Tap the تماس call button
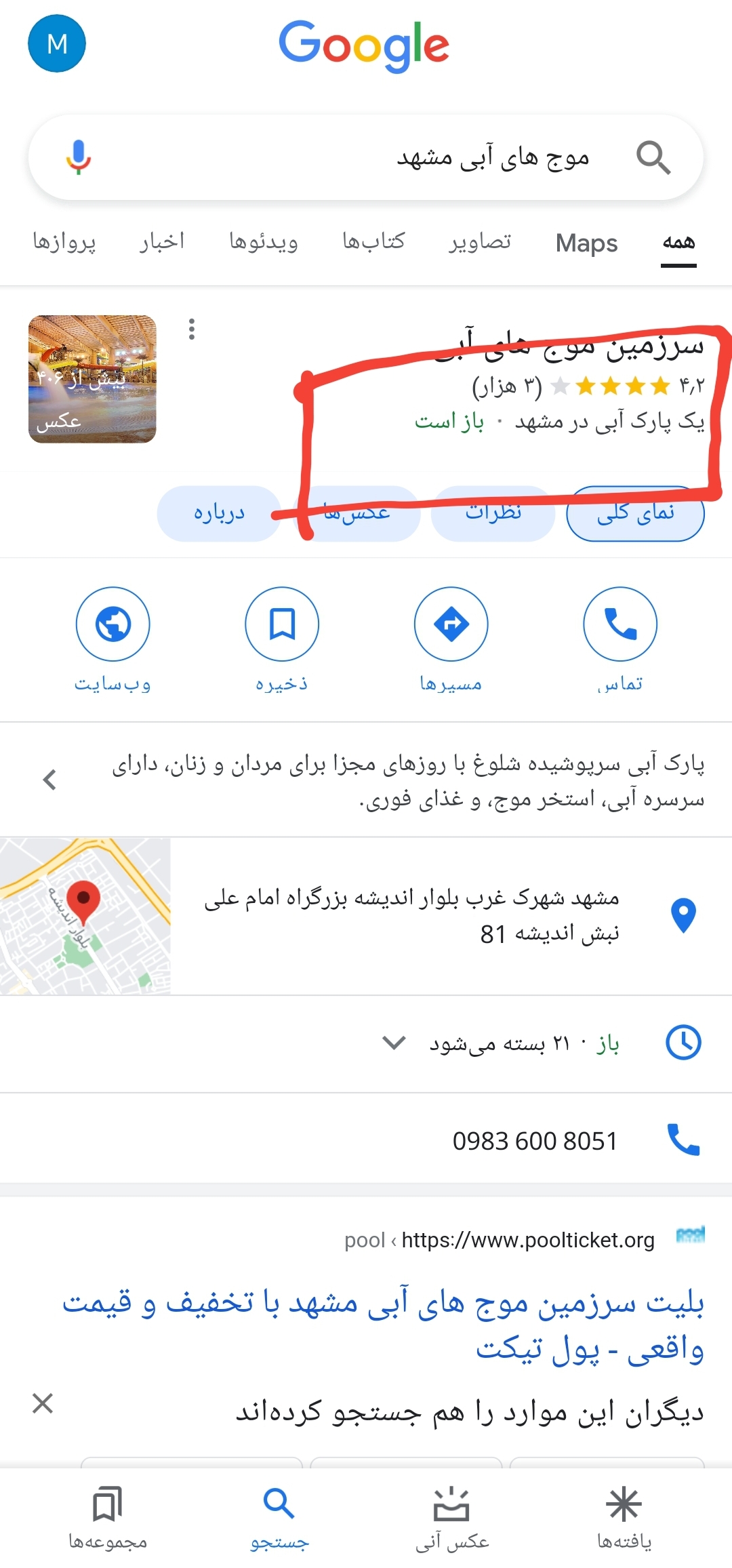732x1568 pixels. click(619, 624)
